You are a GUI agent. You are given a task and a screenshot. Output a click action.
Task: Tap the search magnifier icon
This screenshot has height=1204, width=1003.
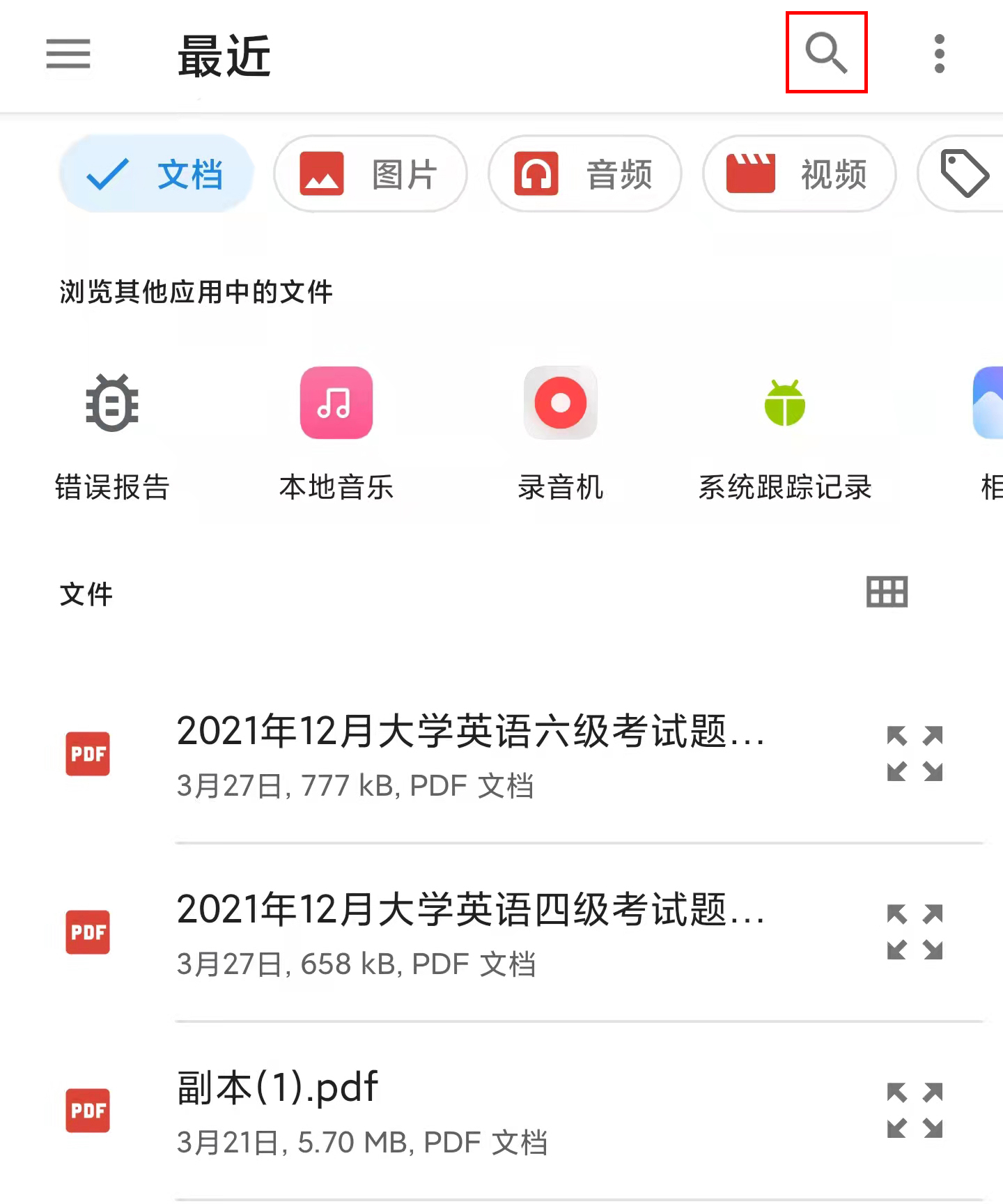826,52
